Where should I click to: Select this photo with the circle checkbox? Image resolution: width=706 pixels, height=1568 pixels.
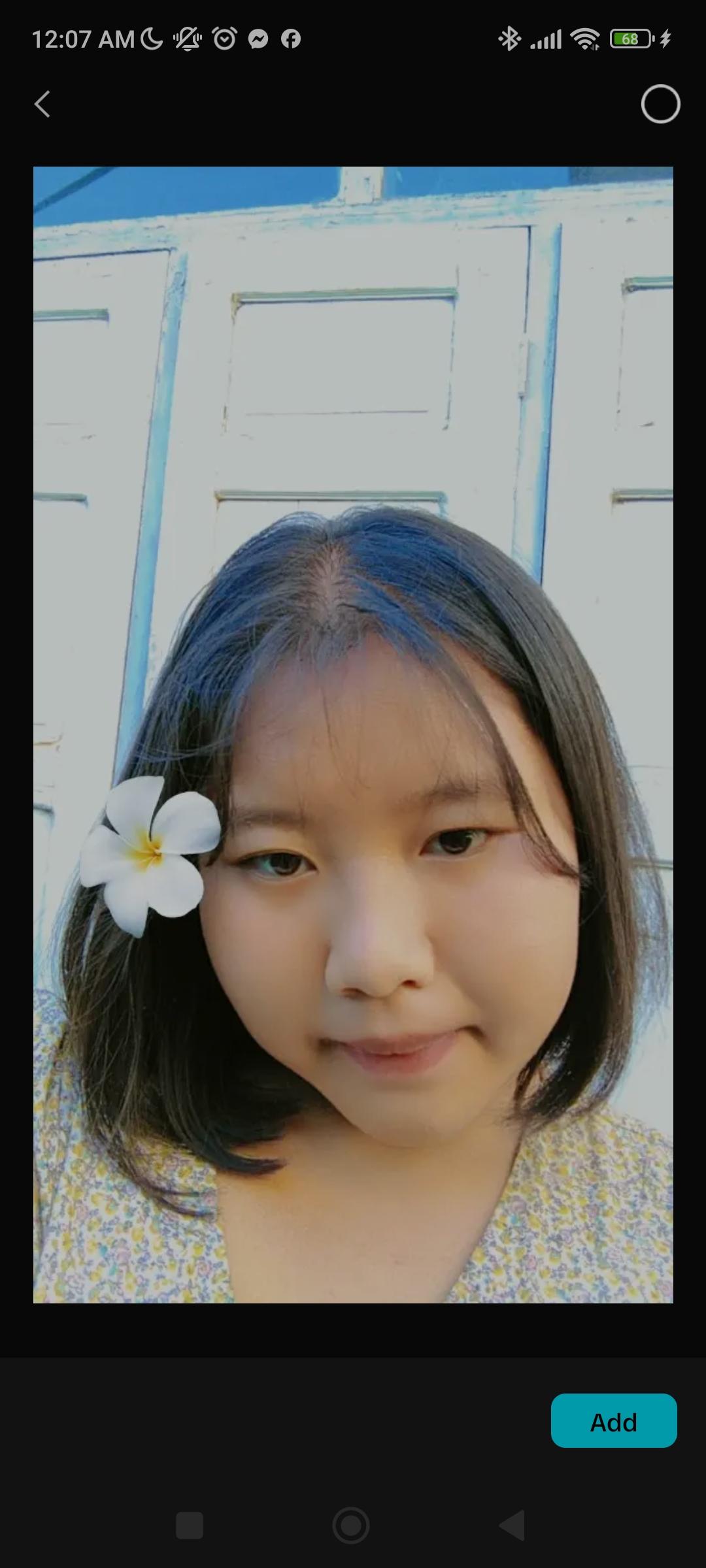click(660, 104)
